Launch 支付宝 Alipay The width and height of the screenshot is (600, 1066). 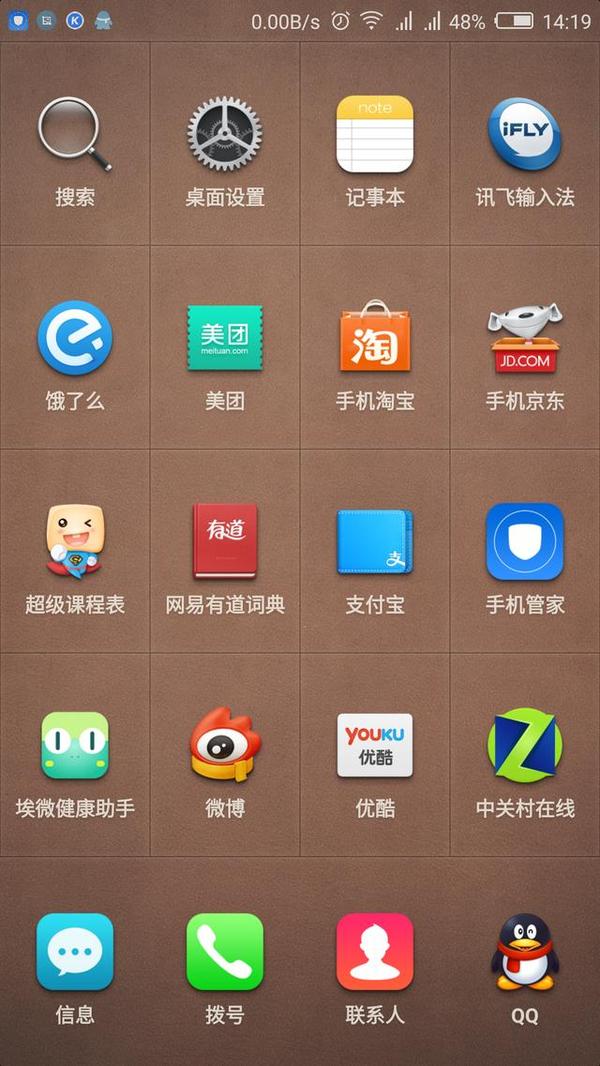pos(375,542)
